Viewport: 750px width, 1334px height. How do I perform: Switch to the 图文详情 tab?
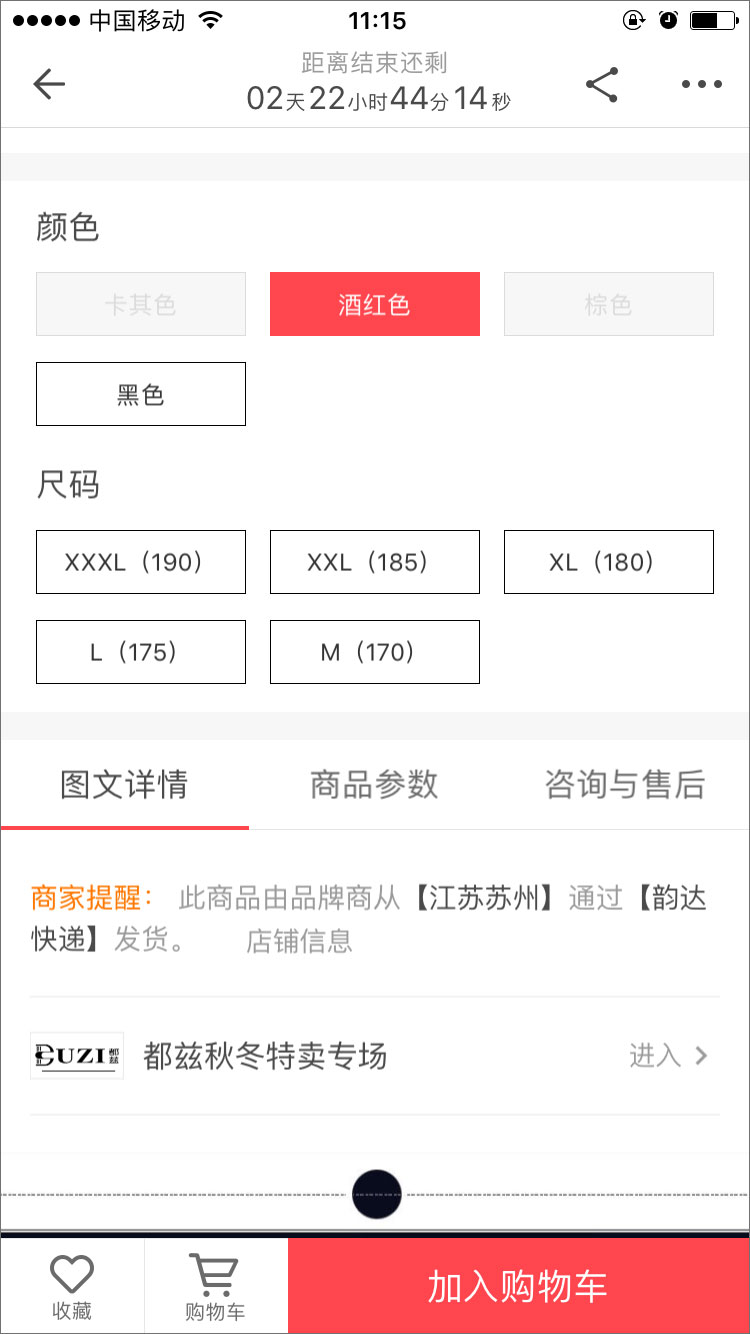pyautogui.click(x=124, y=785)
